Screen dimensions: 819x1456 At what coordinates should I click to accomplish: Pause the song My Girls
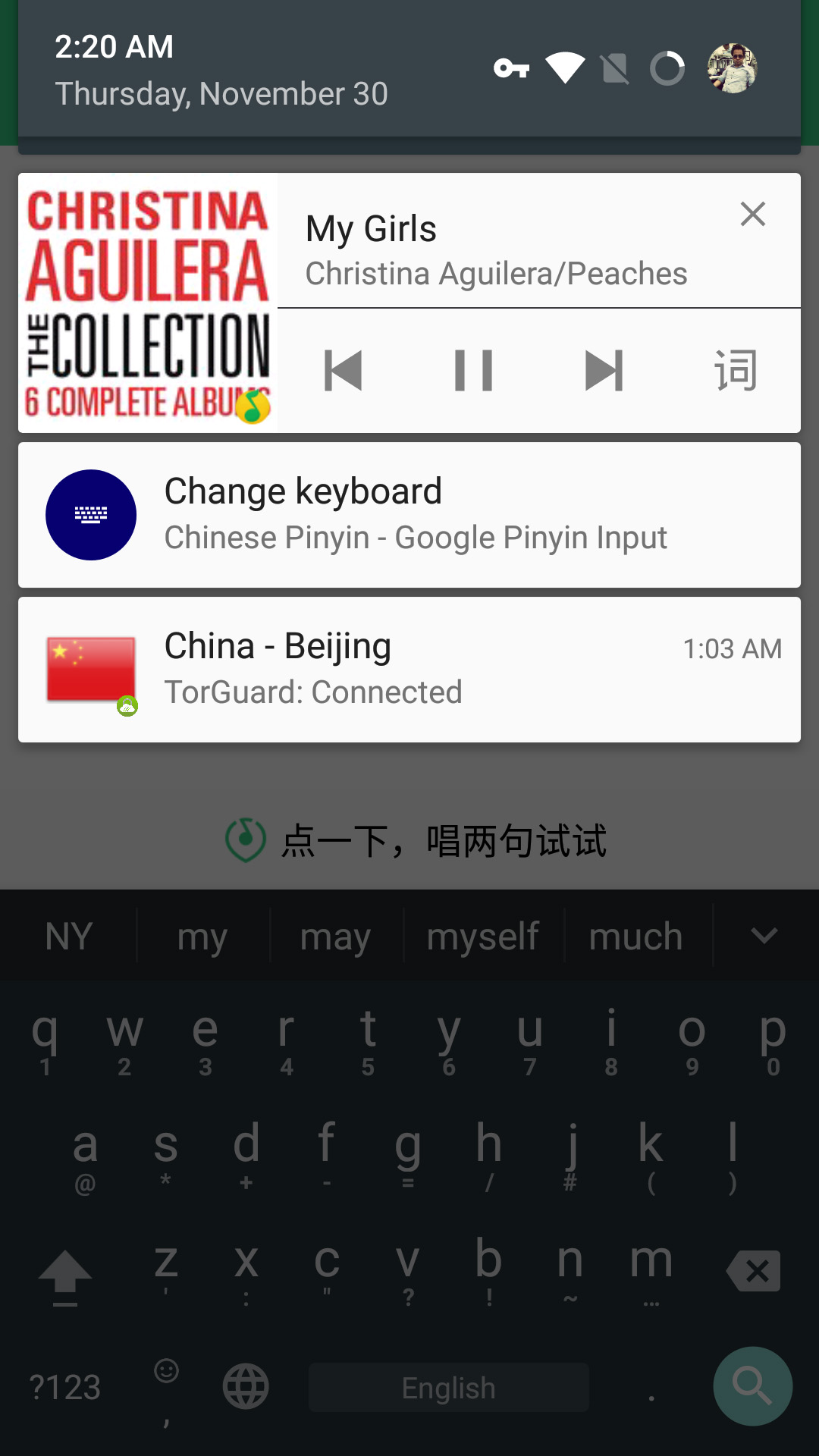(474, 371)
